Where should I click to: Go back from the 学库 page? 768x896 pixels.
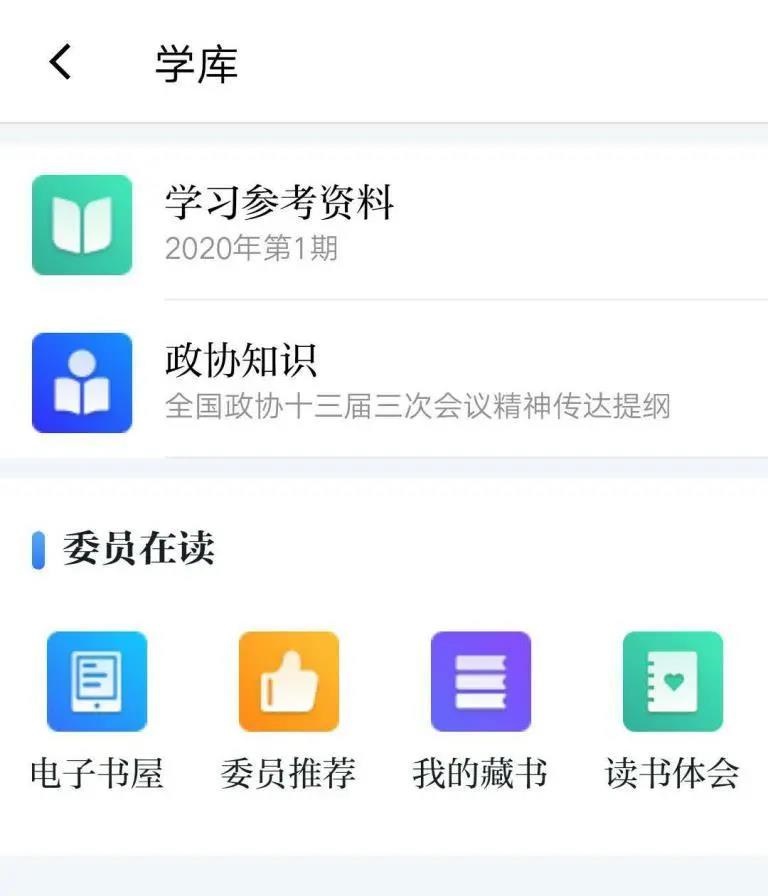point(61,62)
